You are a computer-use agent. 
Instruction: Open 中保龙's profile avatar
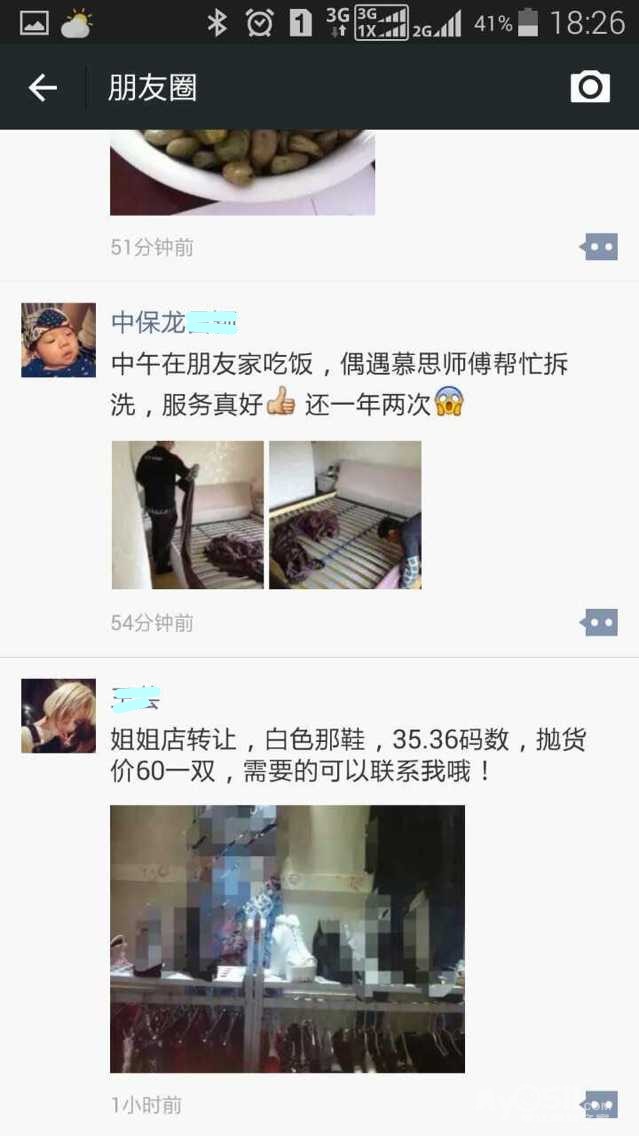pyautogui.click(x=58, y=340)
